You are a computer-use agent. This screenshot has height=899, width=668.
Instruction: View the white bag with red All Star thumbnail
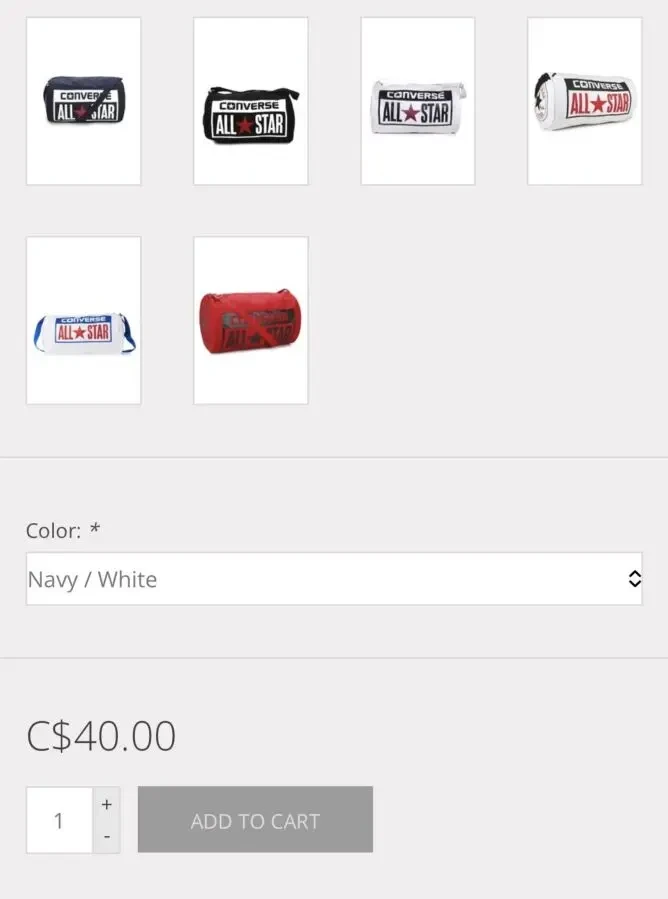[584, 101]
